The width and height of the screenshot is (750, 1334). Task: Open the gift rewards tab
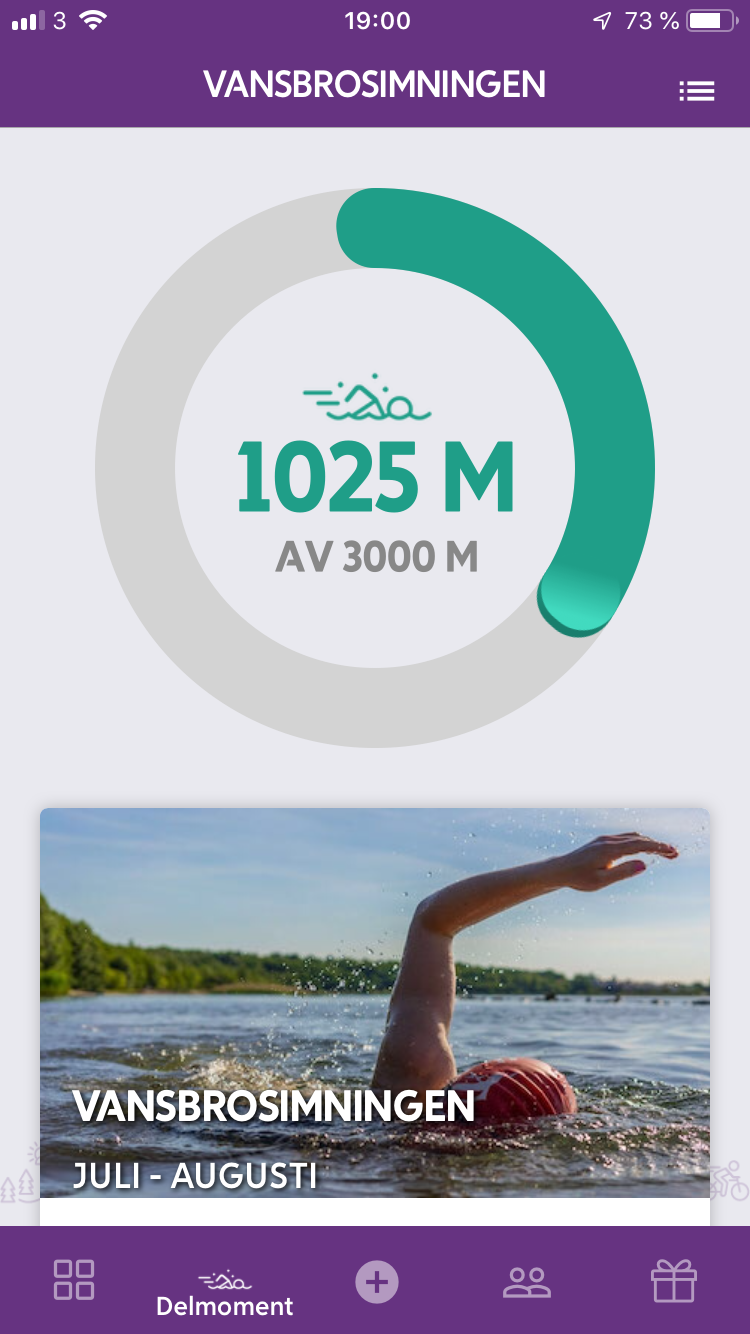click(674, 1280)
